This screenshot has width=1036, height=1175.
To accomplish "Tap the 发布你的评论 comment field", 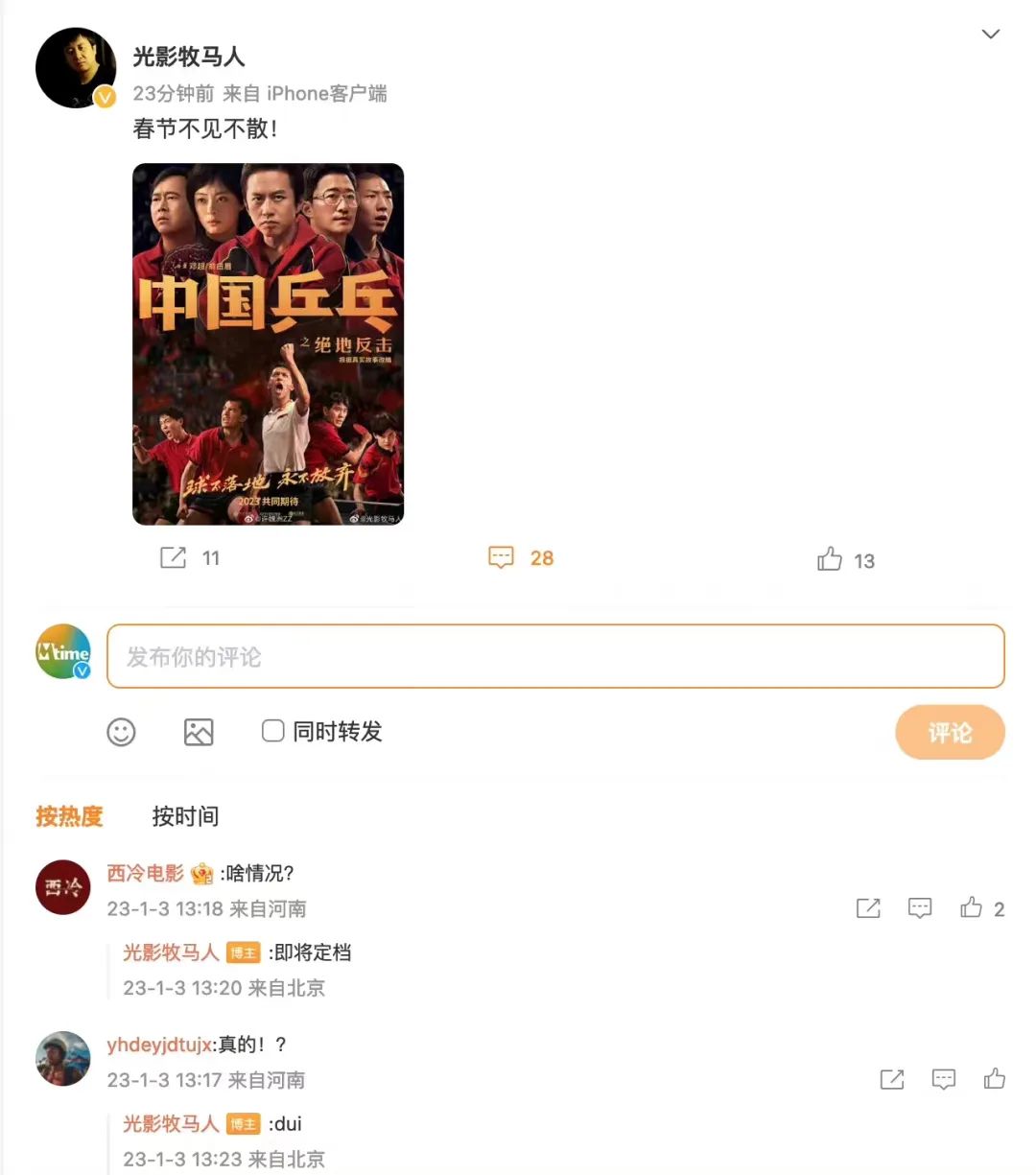I will click(x=555, y=657).
